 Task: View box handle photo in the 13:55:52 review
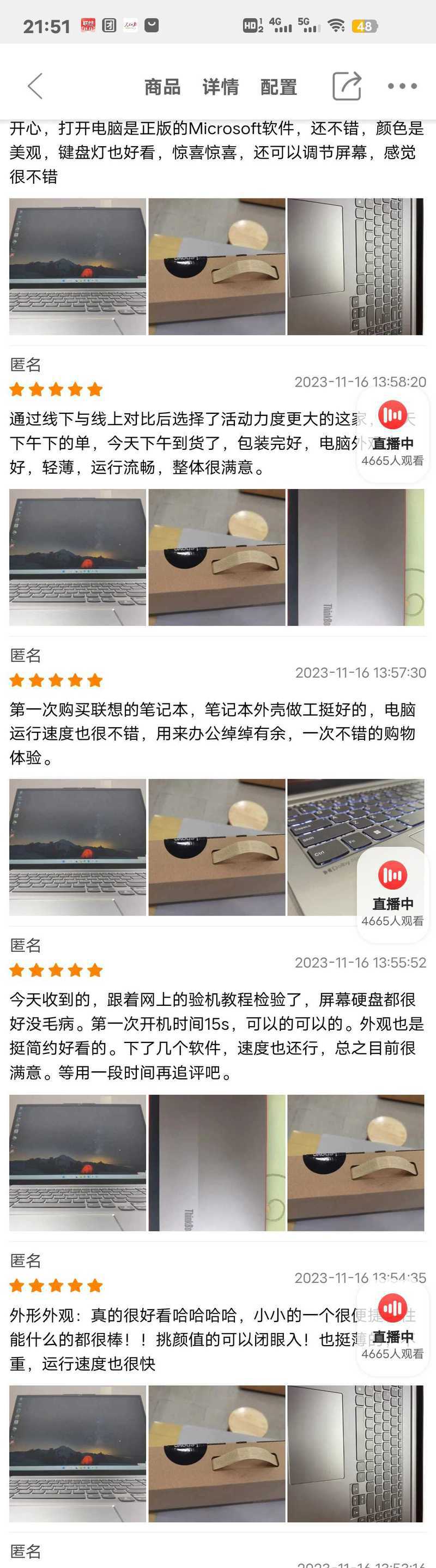click(355, 1162)
